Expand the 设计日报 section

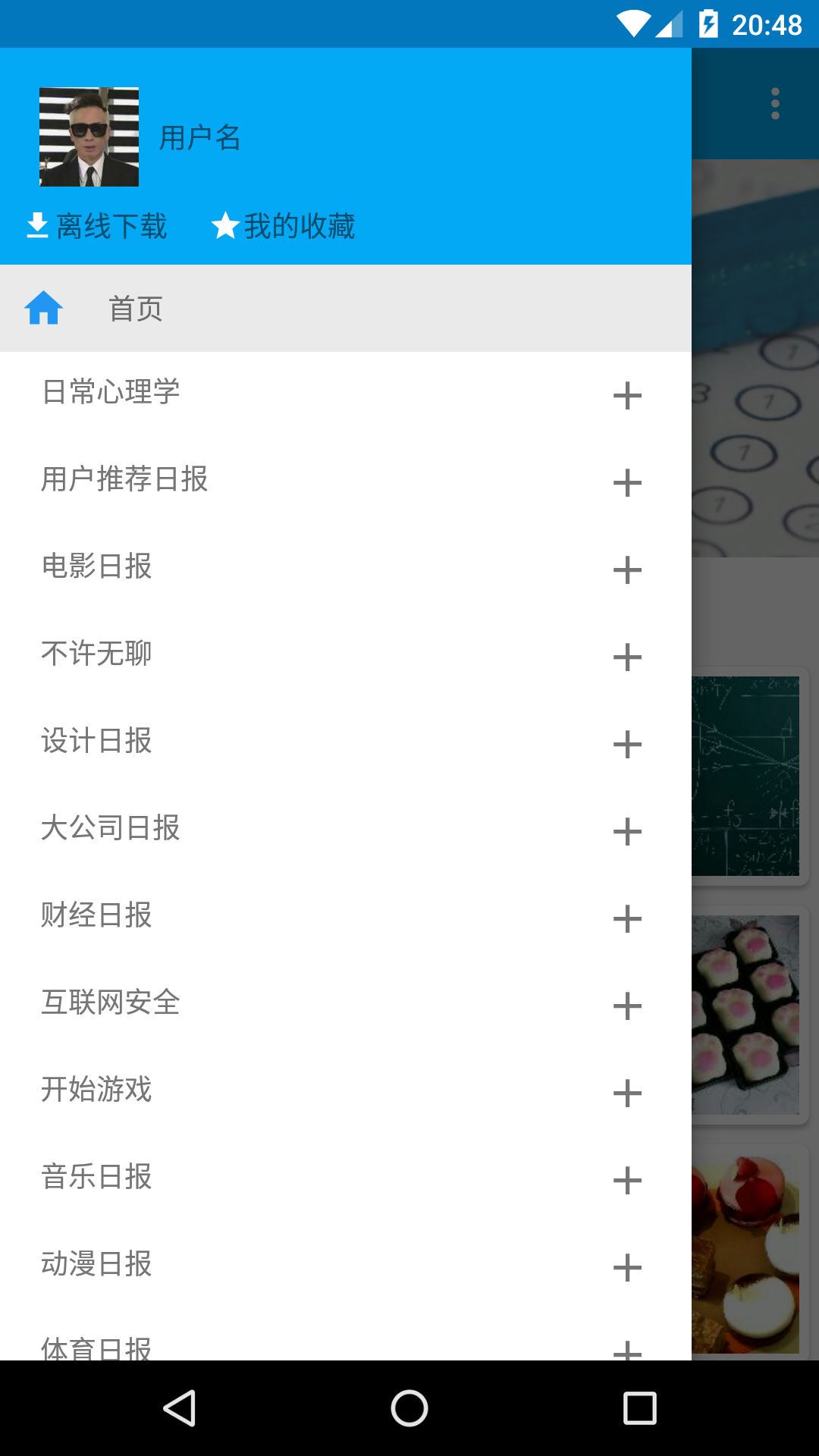[x=627, y=745]
